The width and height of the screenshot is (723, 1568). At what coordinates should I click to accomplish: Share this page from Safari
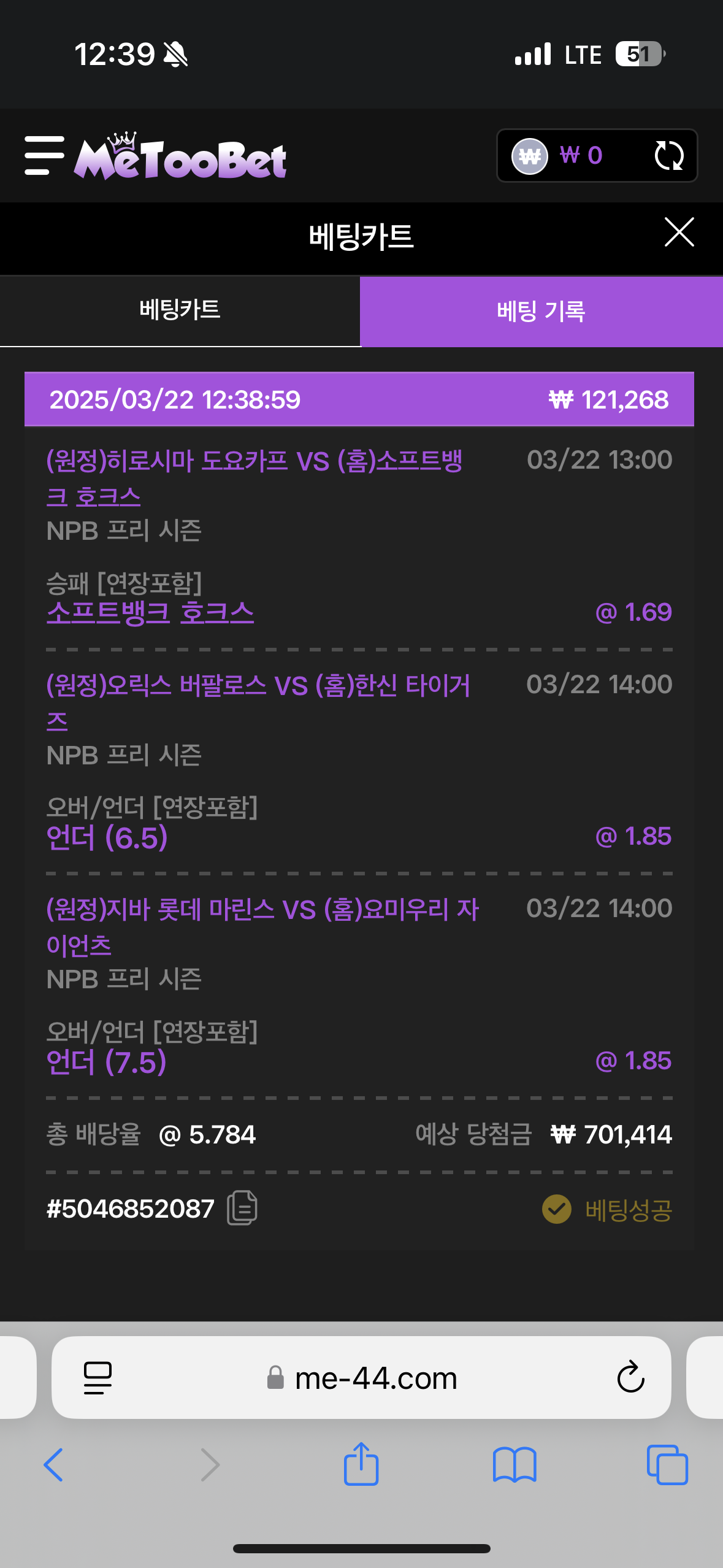coord(361,1465)
